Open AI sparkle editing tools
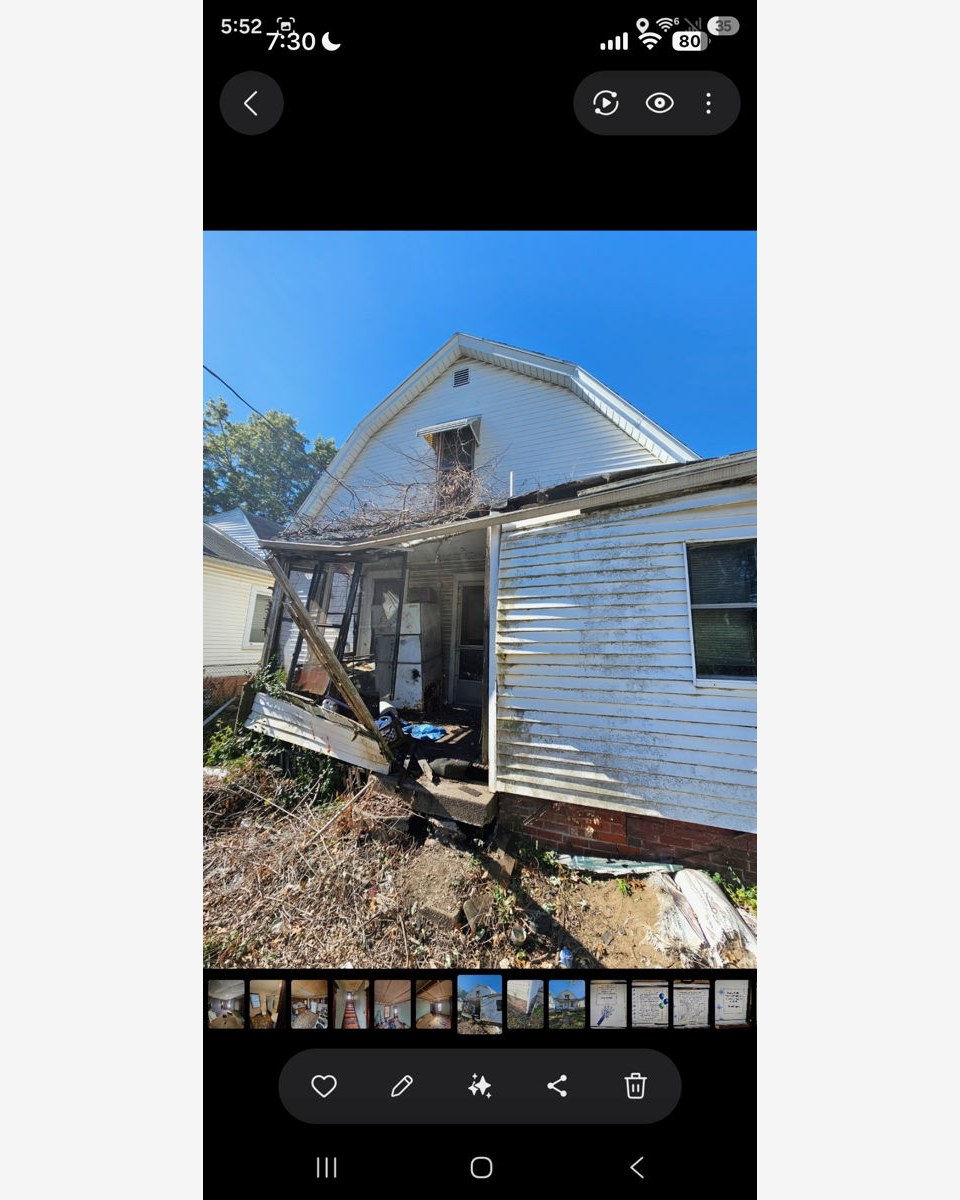Image resolution: width=960 pixels, height=1200 pixels. coord(480,1086)
